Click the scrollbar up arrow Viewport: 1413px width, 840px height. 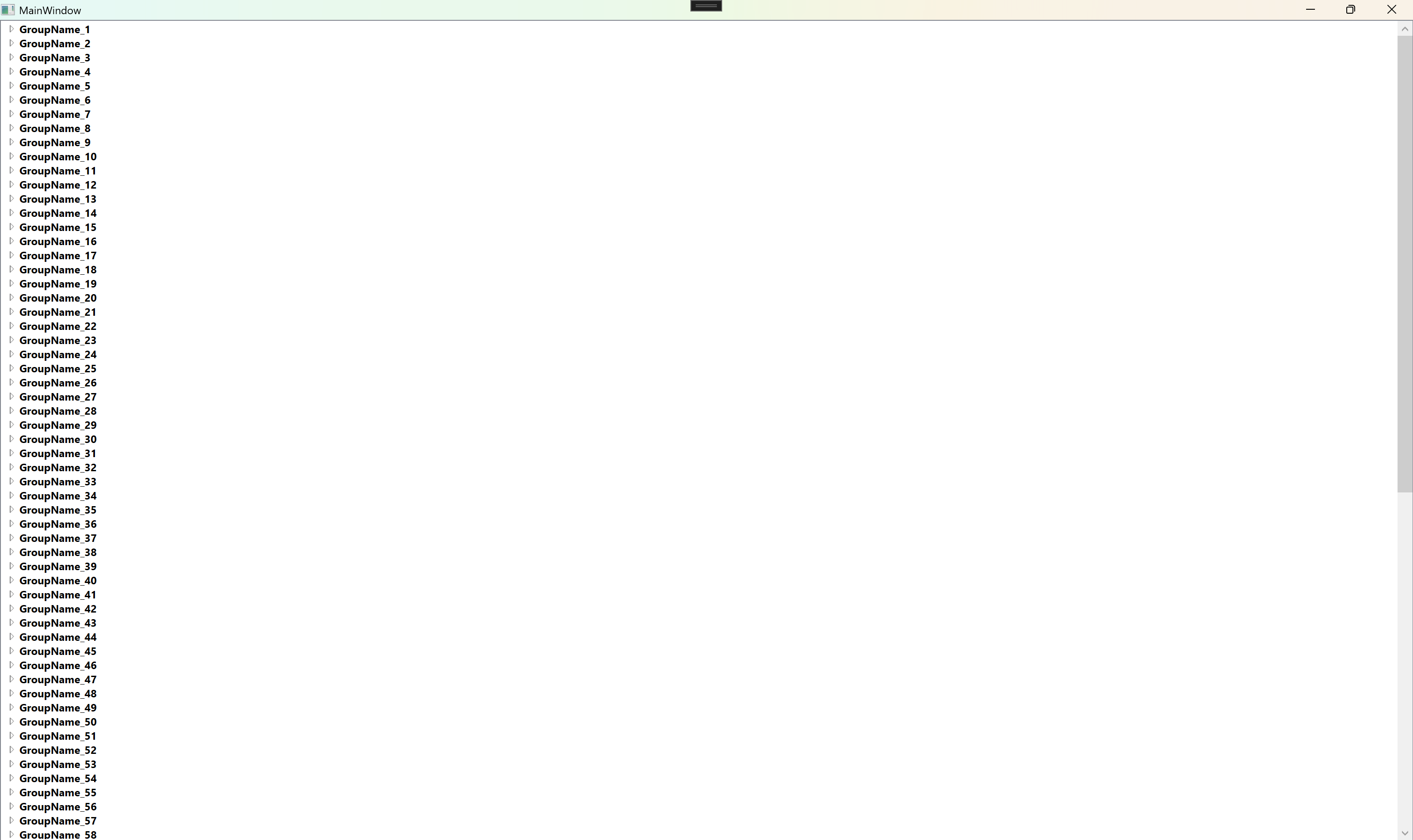(x=1405, y=29)
